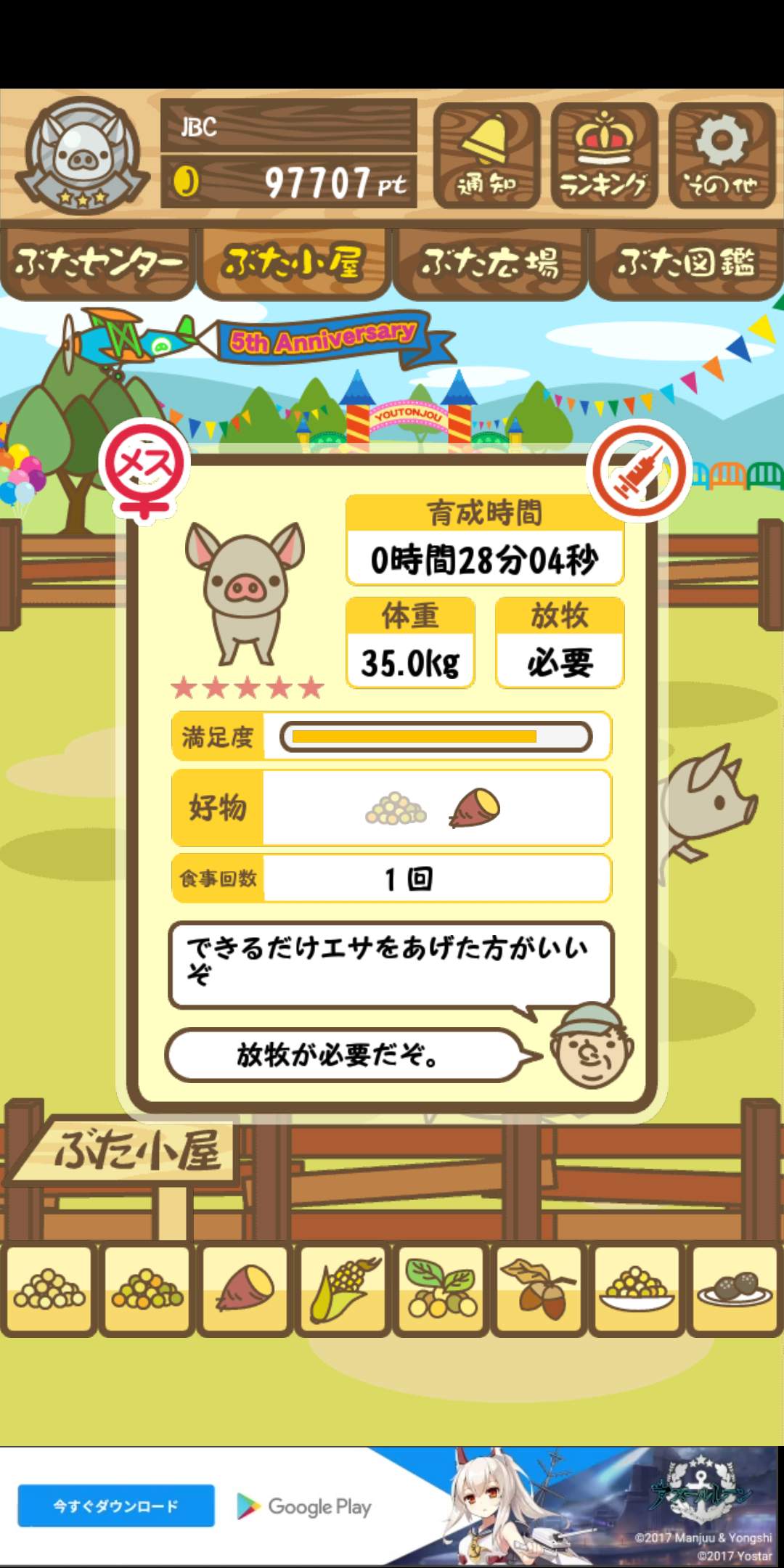Tap the syringe vaccine icon
Viewport: 784px width, 1568px height.
[x=639, y=470]
